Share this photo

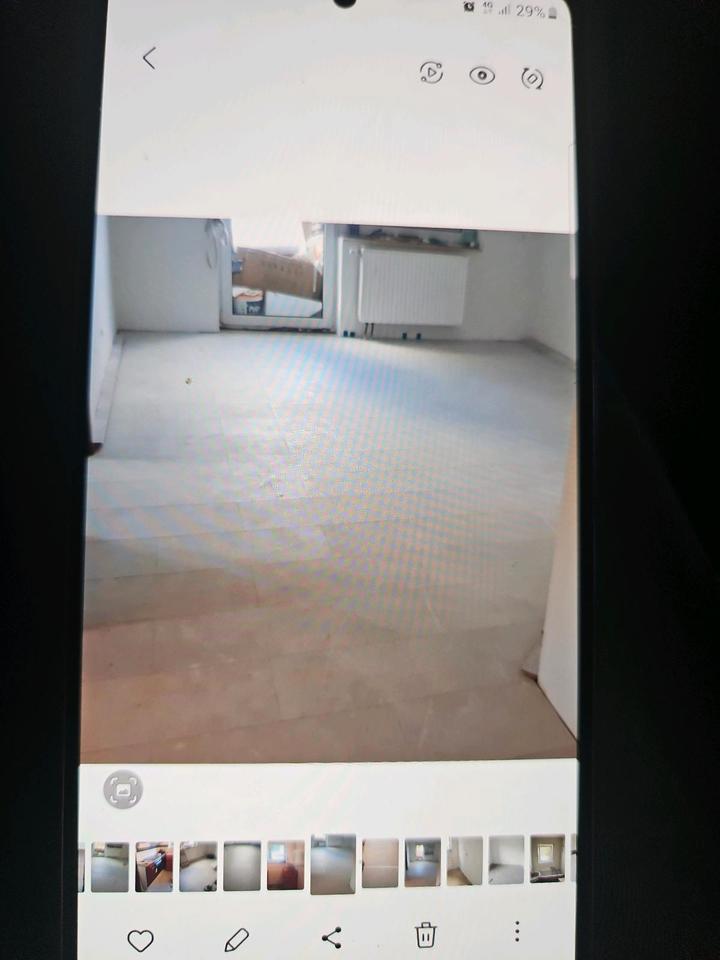coord(331,937)
